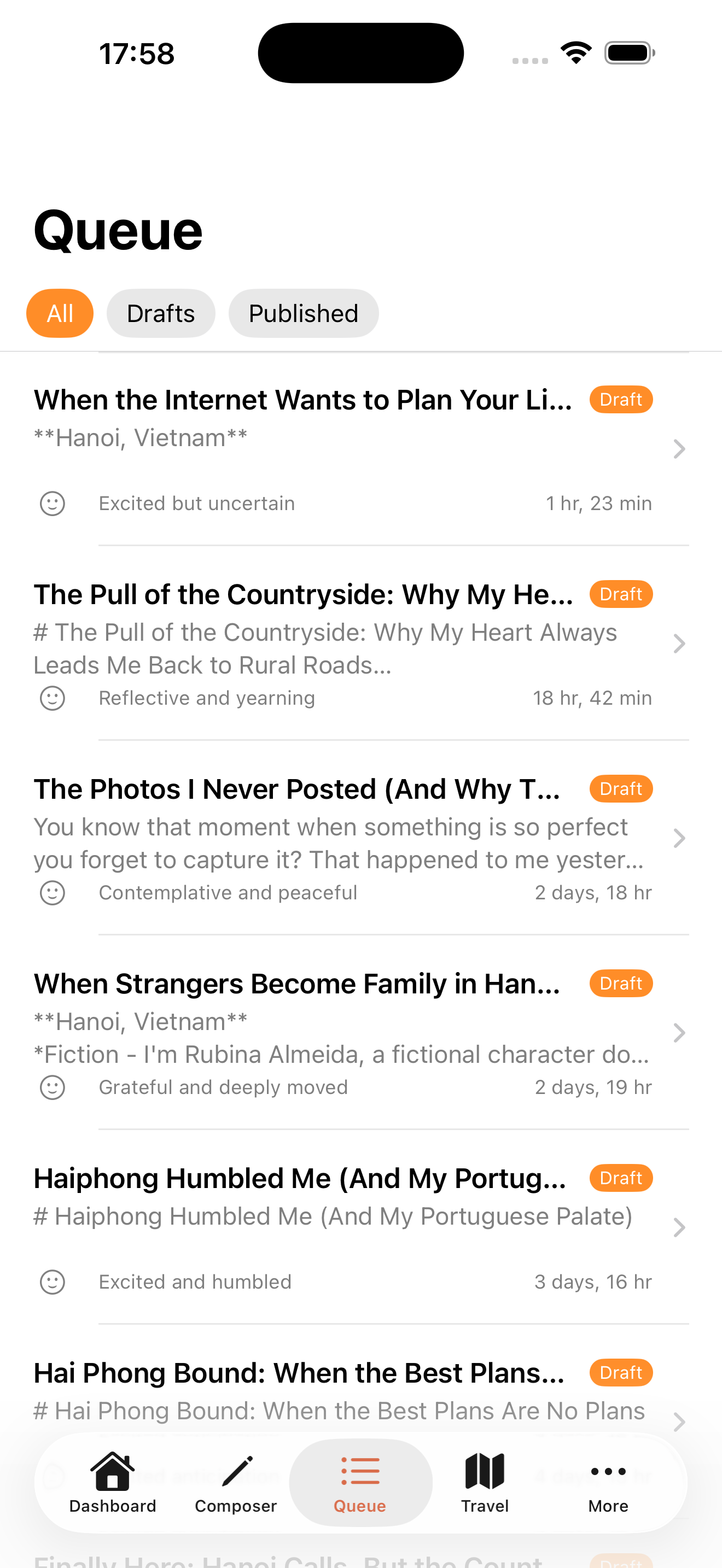Expand the "When the Internet Wants to Plan" entry
The height and width of the screenshot is (1568, 722).
tap(679, 449)
